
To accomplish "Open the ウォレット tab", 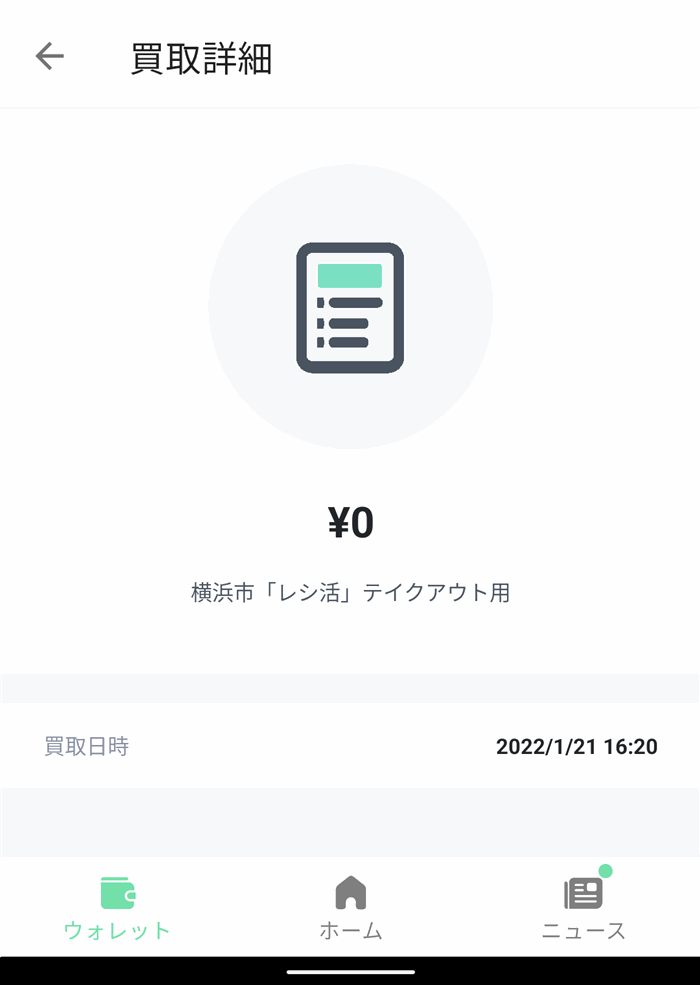I will click(x=117, y=907).
